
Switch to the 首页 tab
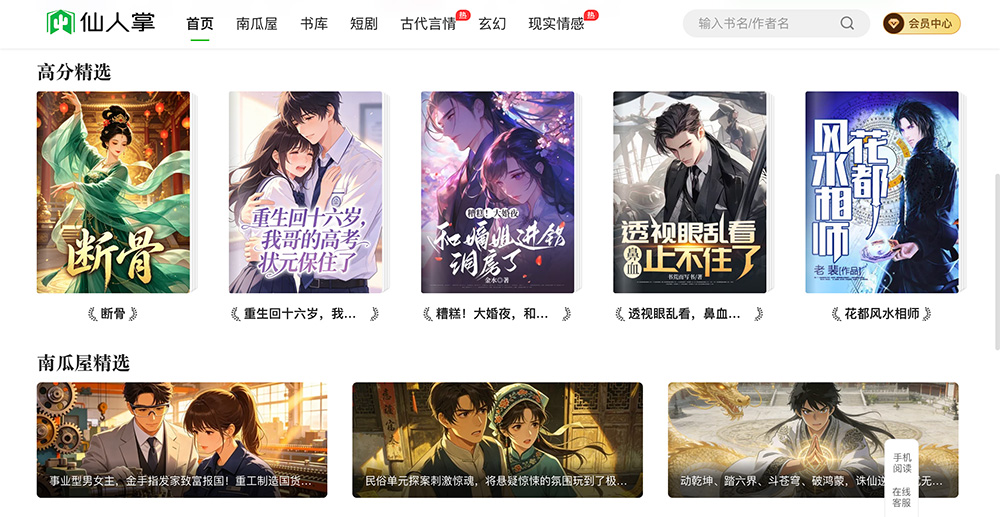[x=200, y=23]
